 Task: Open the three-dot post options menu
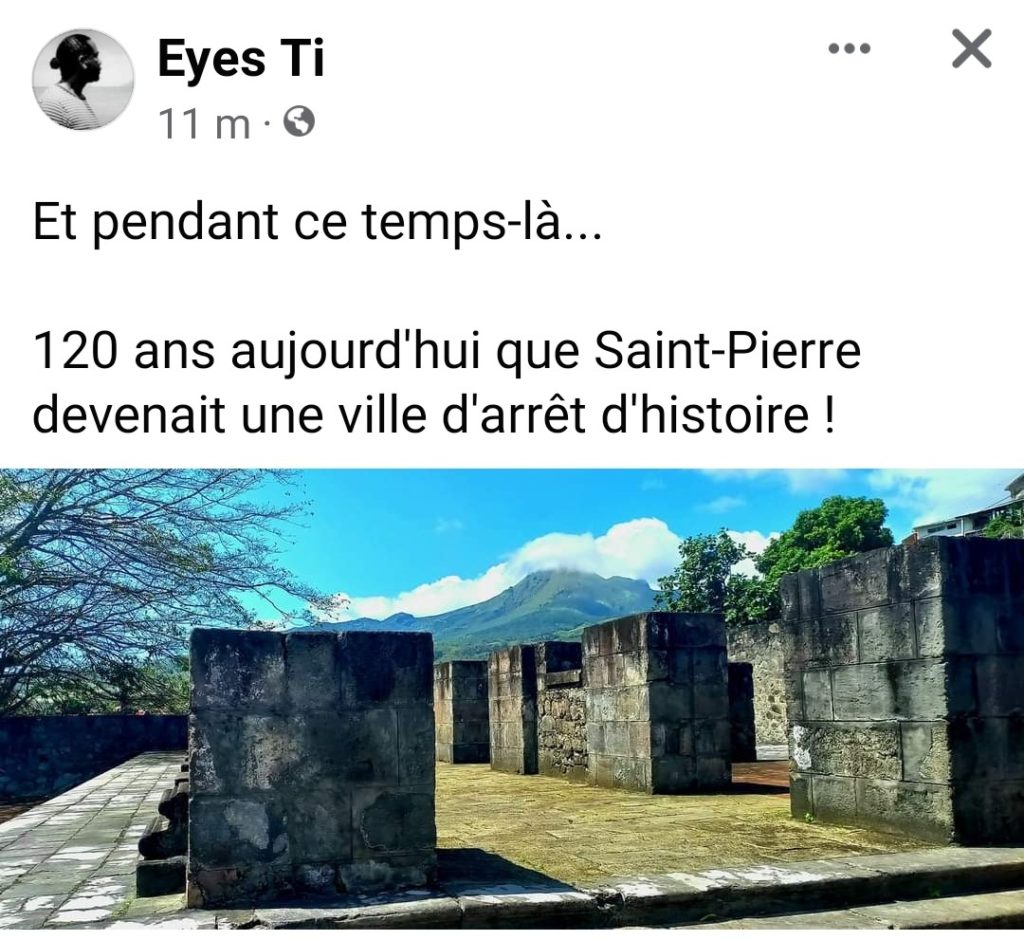850,48
